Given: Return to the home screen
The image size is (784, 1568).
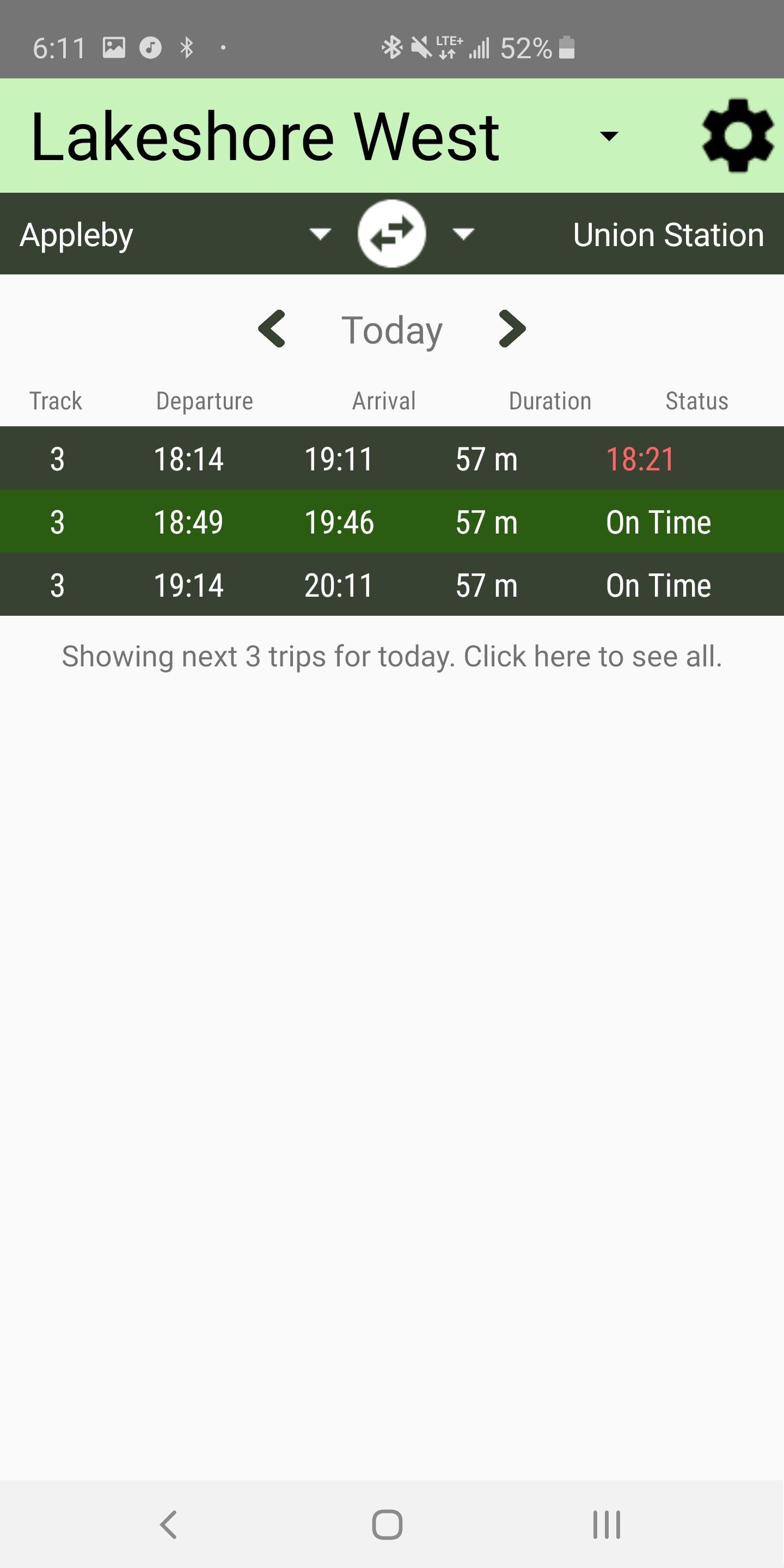Looking at the screenshot, I should point(387,1525).
